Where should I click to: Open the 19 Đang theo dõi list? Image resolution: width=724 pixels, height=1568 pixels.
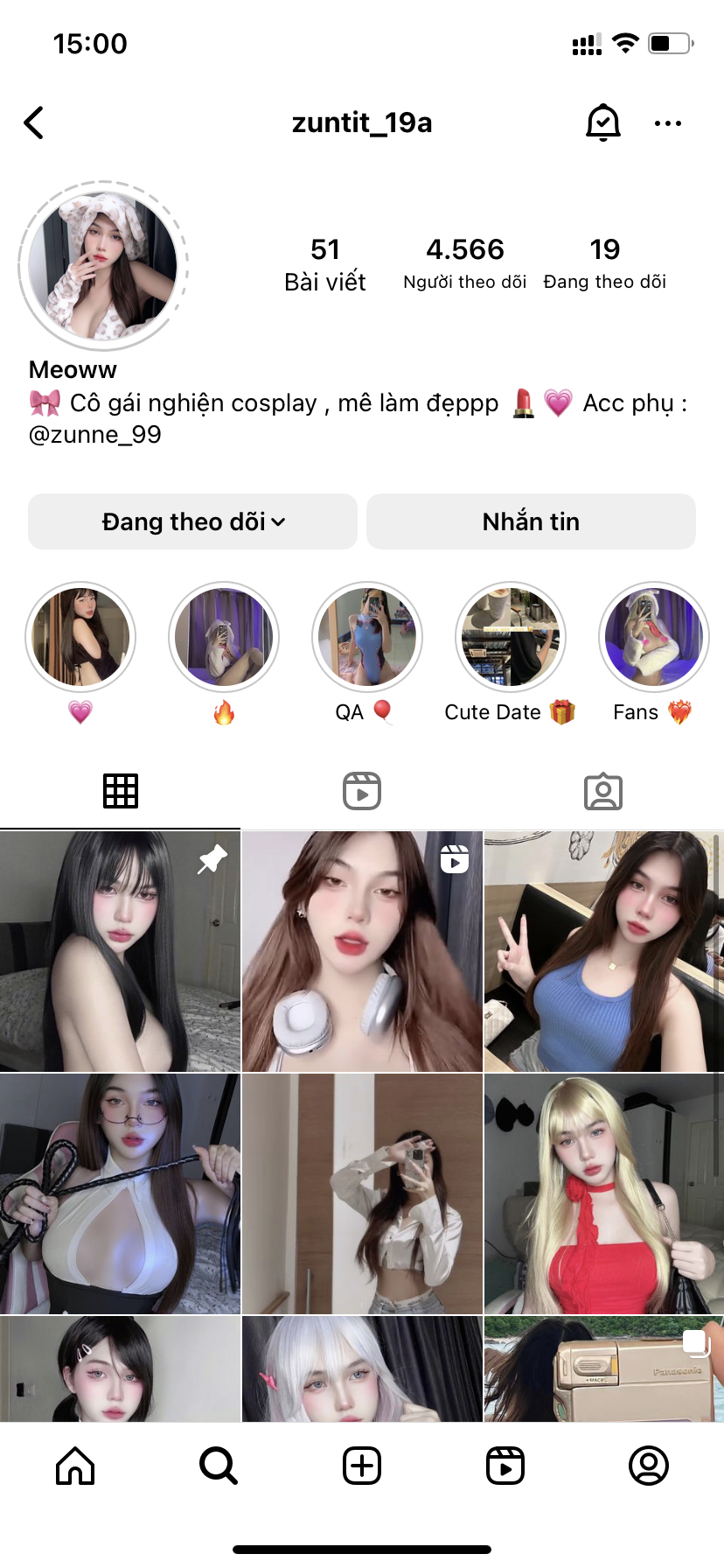coord(604,262)
